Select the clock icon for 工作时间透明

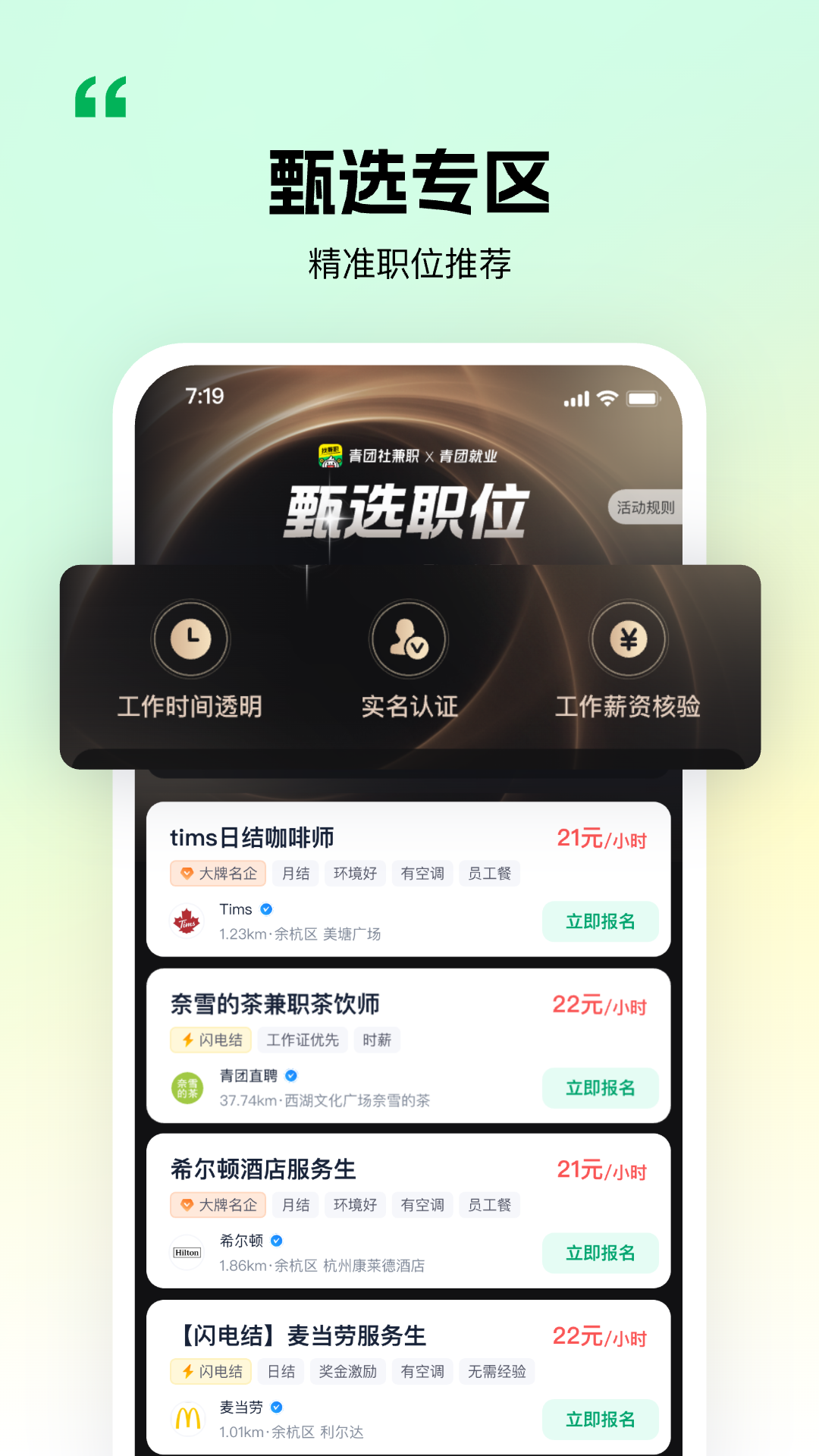[x=190, y=639]
